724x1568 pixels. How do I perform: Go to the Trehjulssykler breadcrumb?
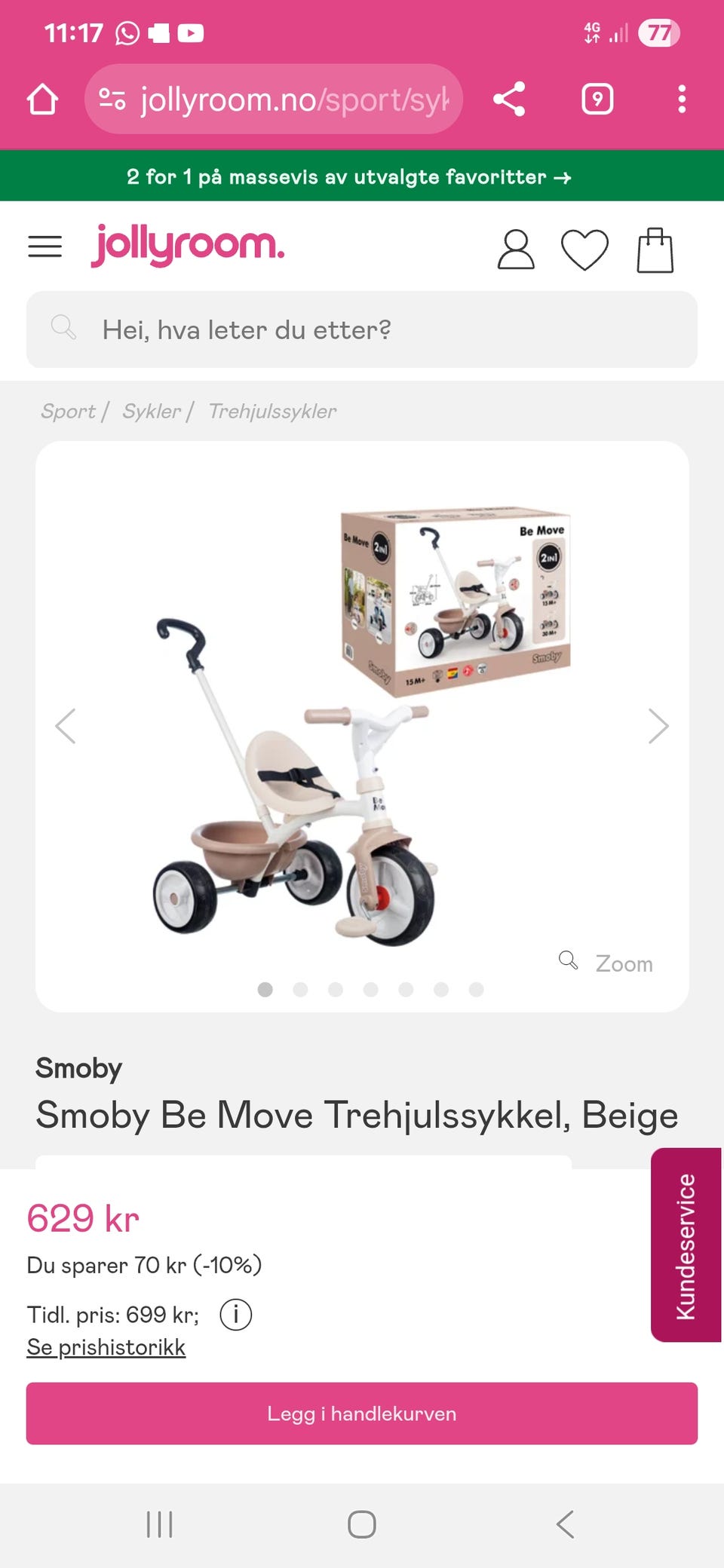point(272,411)
